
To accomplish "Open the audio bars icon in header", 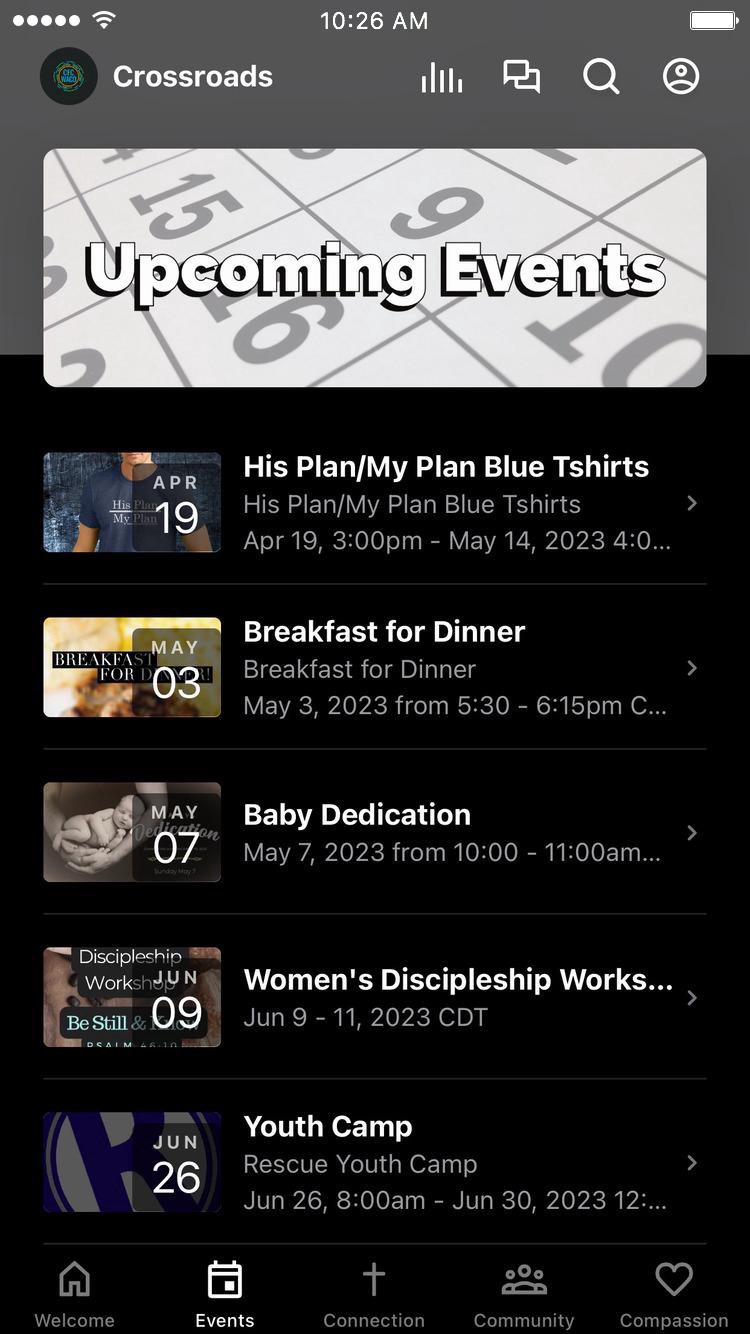I will pyautogui.click(x=441, y=77).
